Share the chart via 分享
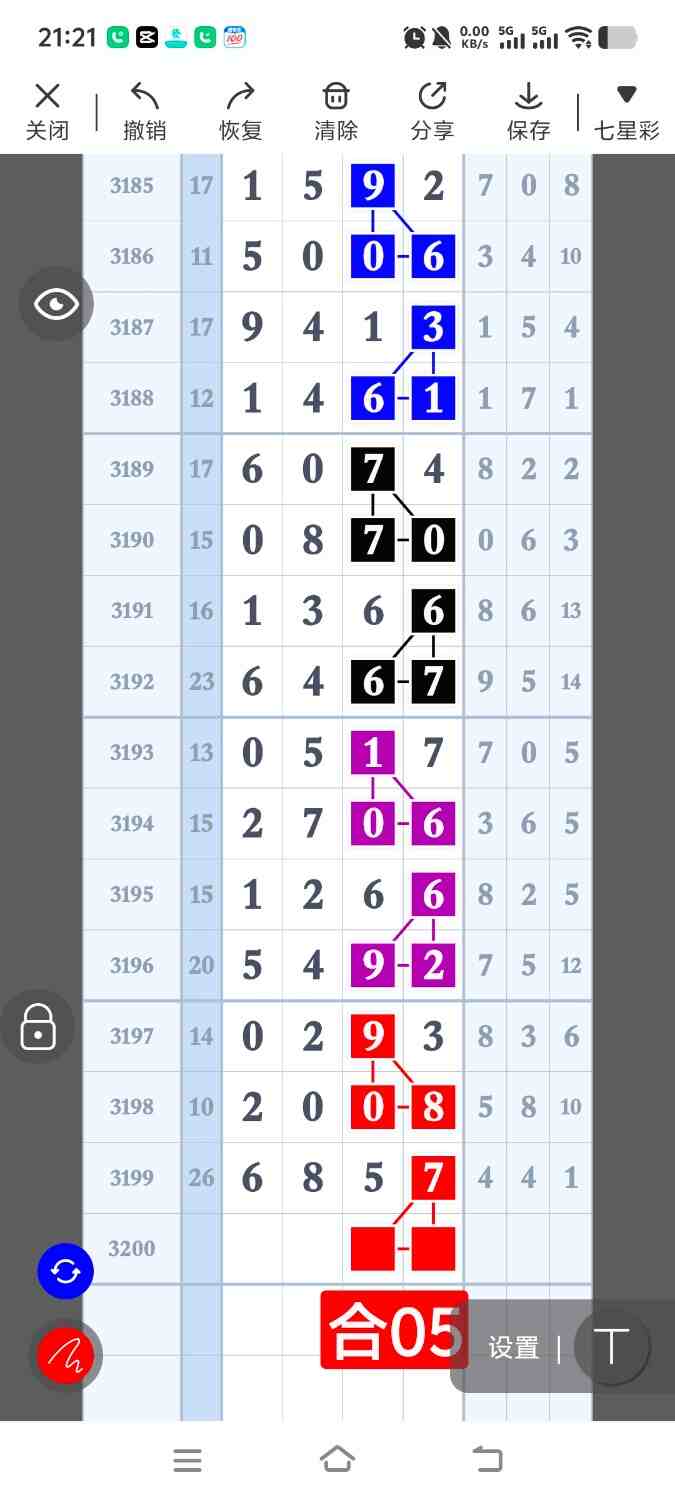Viewport: 675px width, 1500px height. [x=432, y=111]
